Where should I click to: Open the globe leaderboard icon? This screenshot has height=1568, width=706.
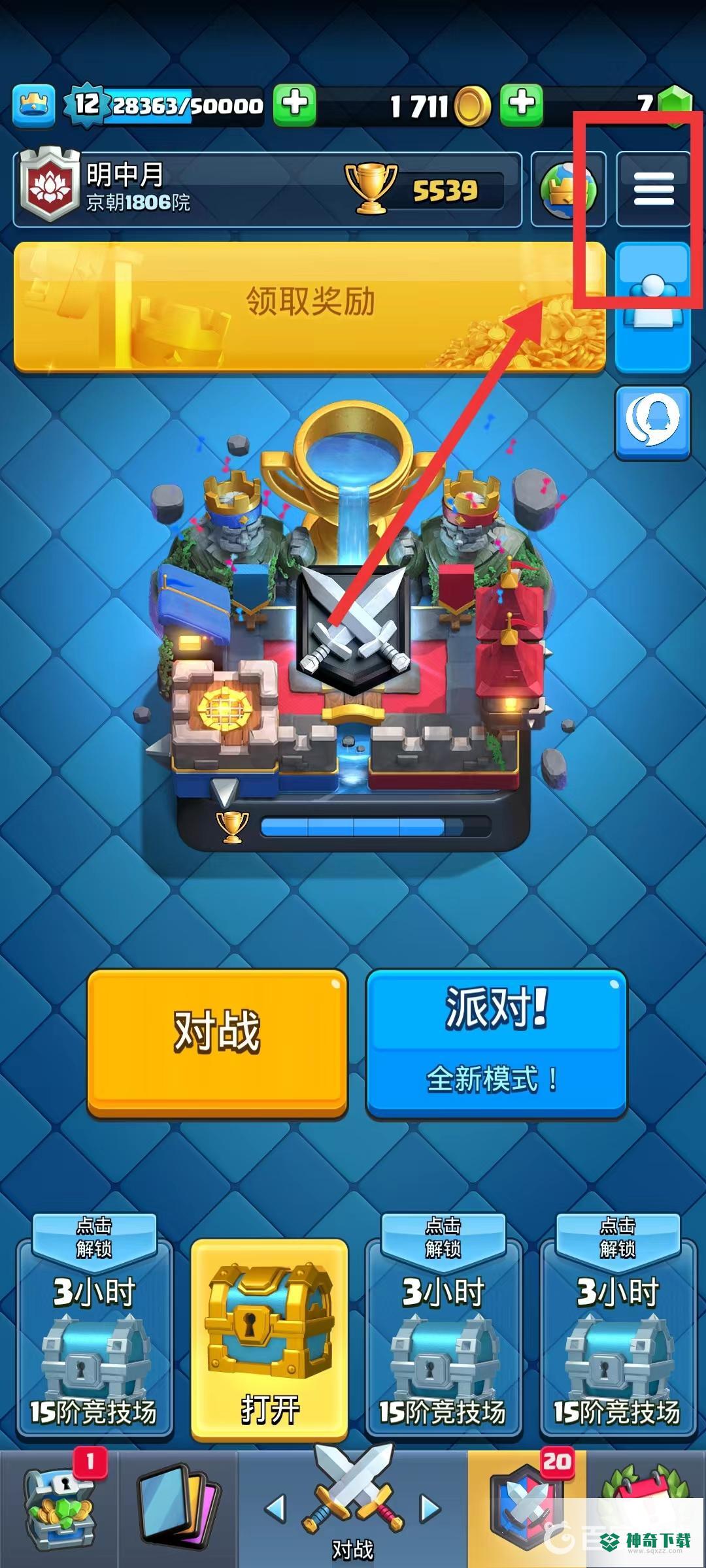(x=568, y=189)
